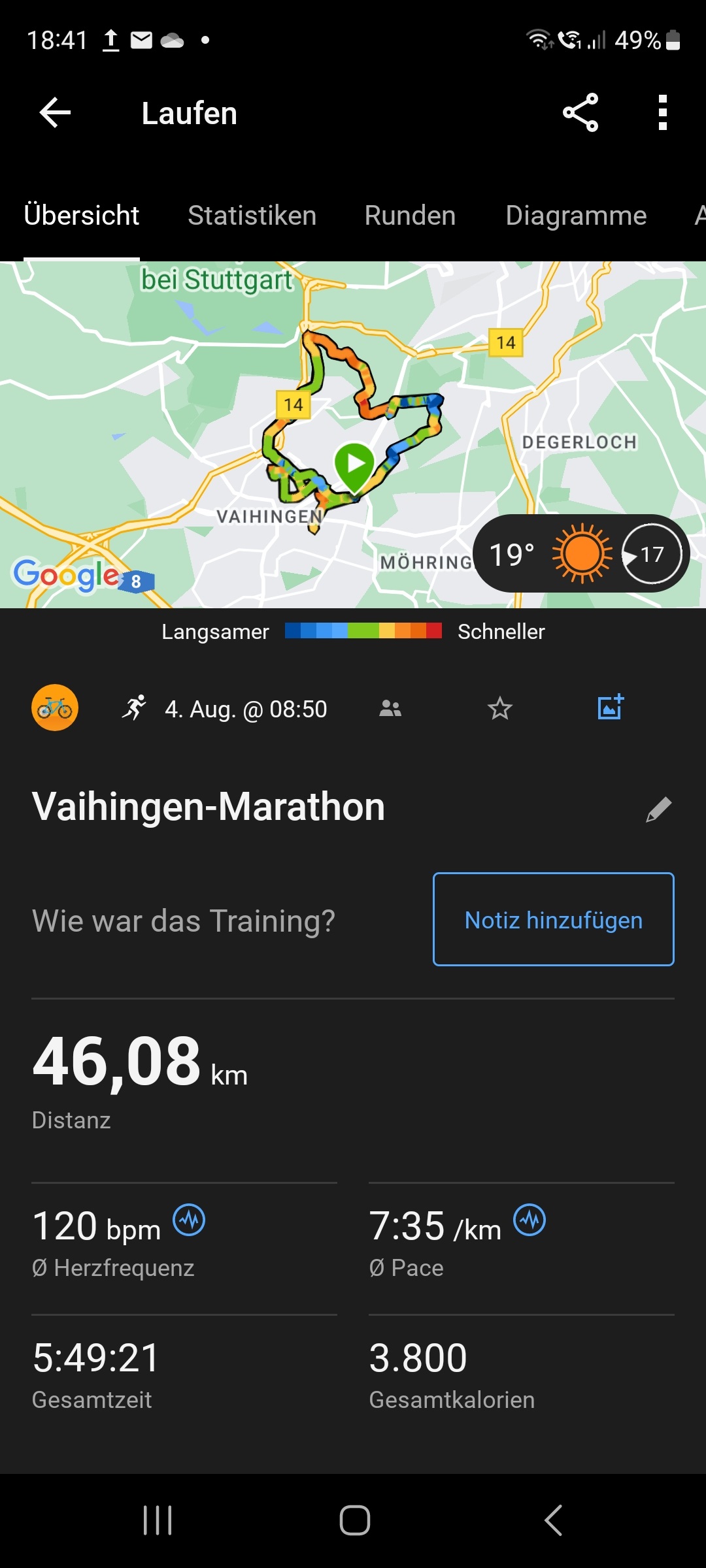Share this running activity
This screenshot has width=706, height=1568.
coord(580,113)
